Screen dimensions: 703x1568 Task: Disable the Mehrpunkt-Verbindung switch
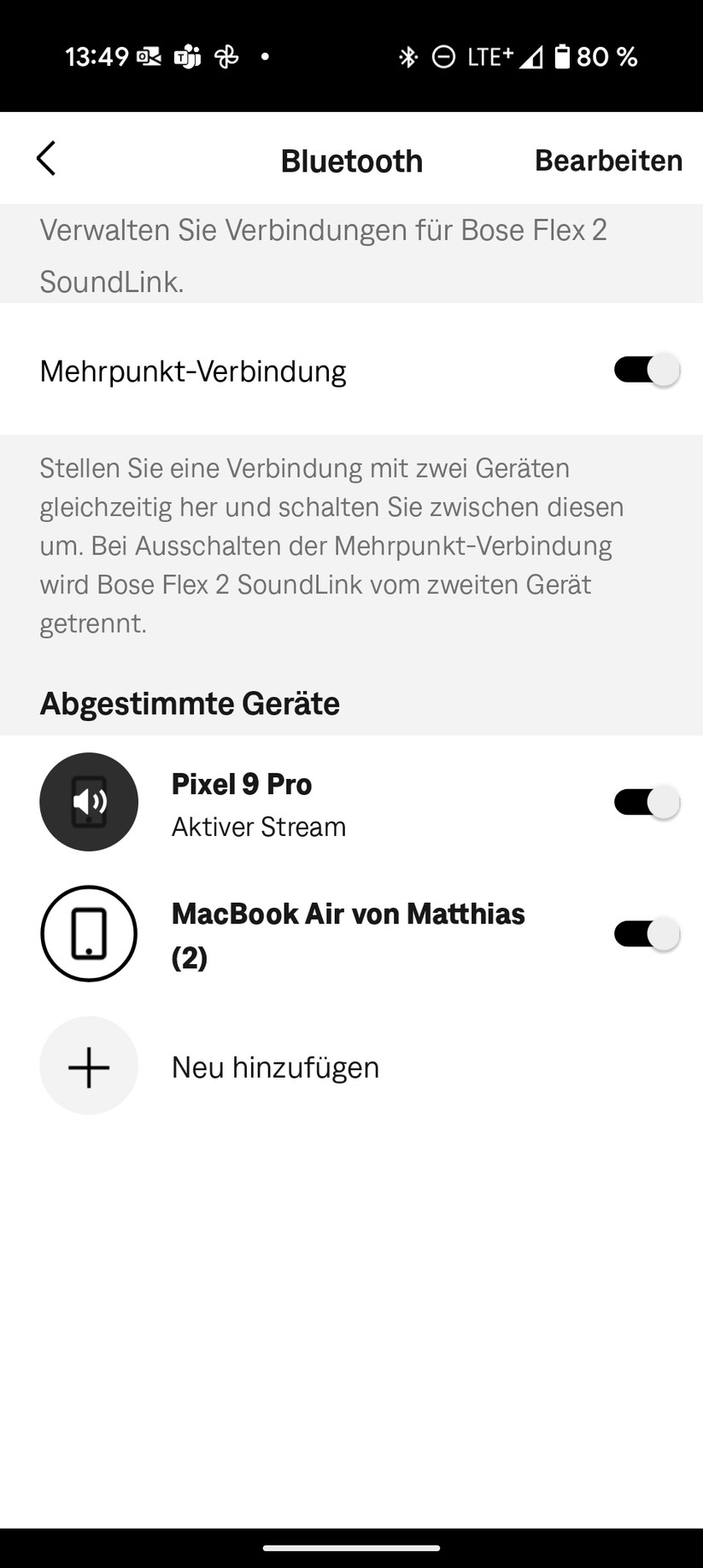pos(646,370)
